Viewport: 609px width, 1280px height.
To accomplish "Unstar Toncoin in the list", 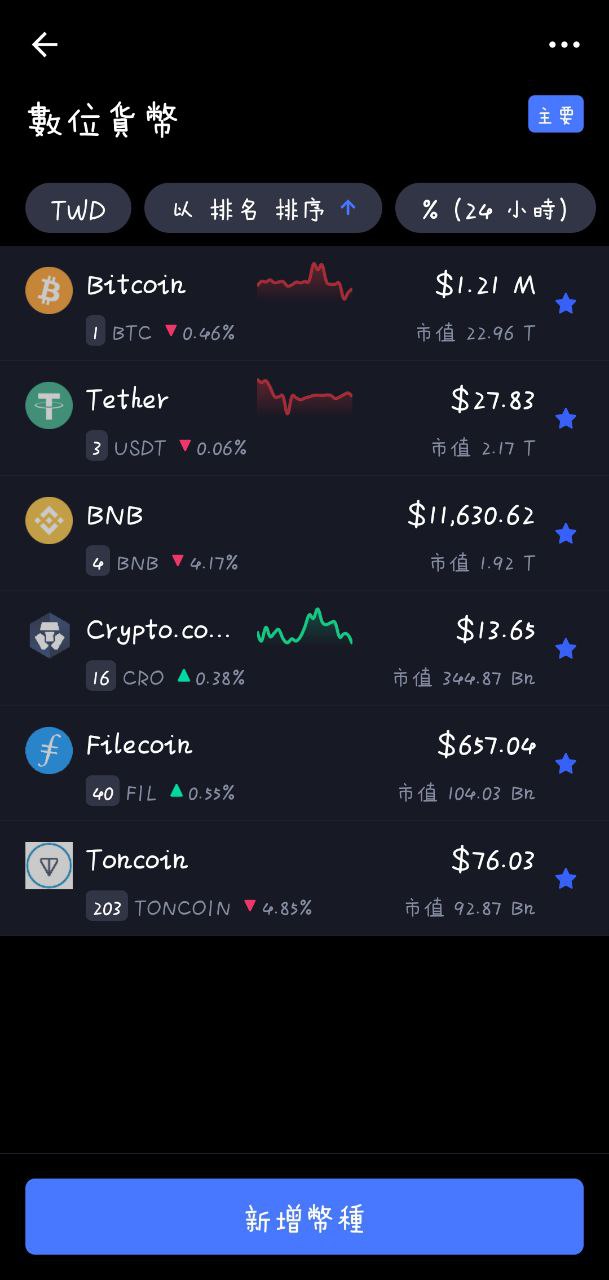I will 566,879.
